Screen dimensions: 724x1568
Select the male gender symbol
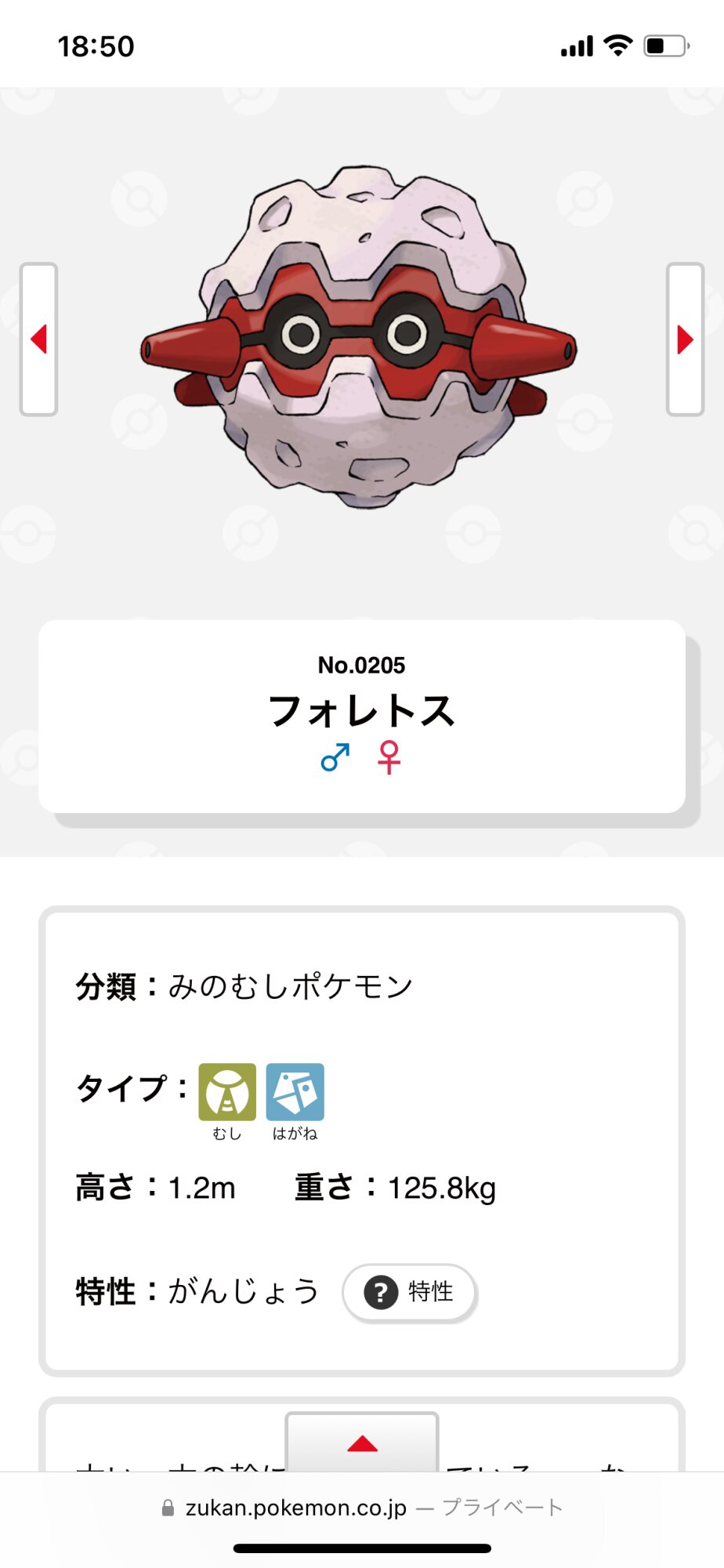point(335,758)
